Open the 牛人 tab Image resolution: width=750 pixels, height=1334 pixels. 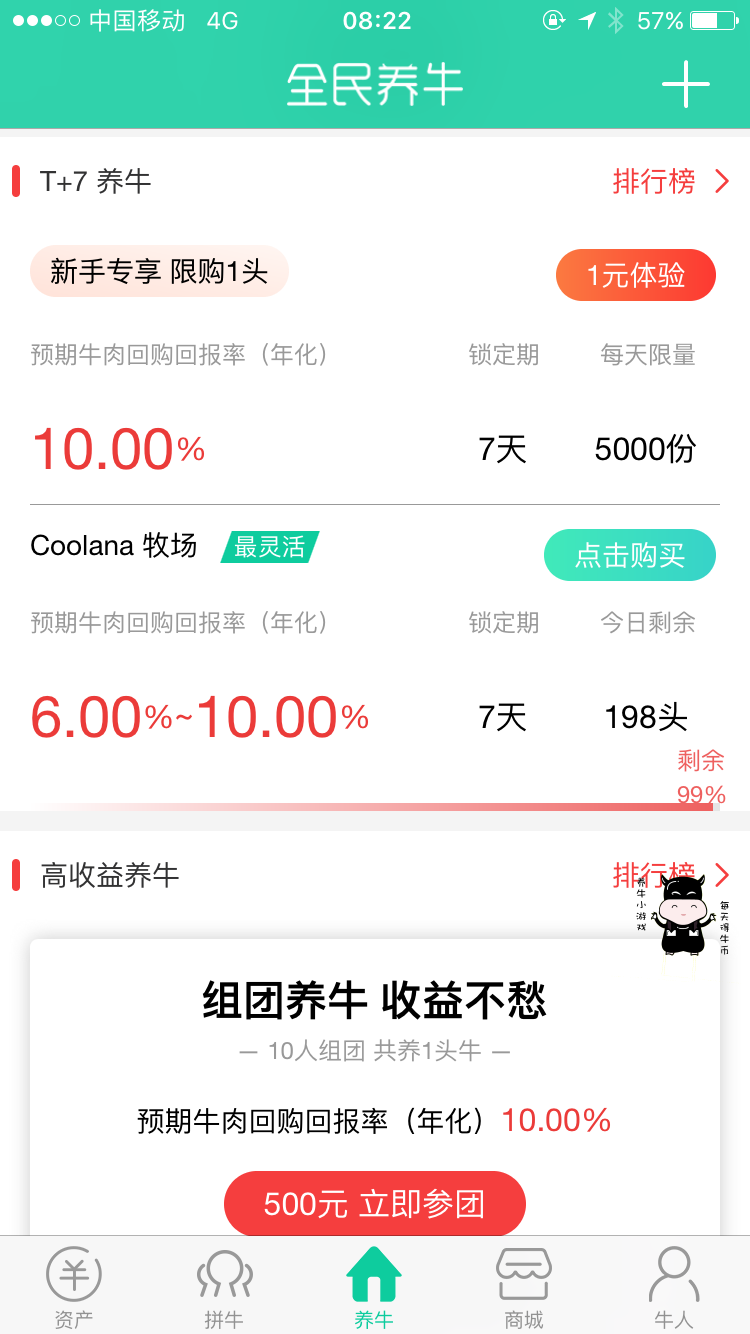pos(673,1289)
